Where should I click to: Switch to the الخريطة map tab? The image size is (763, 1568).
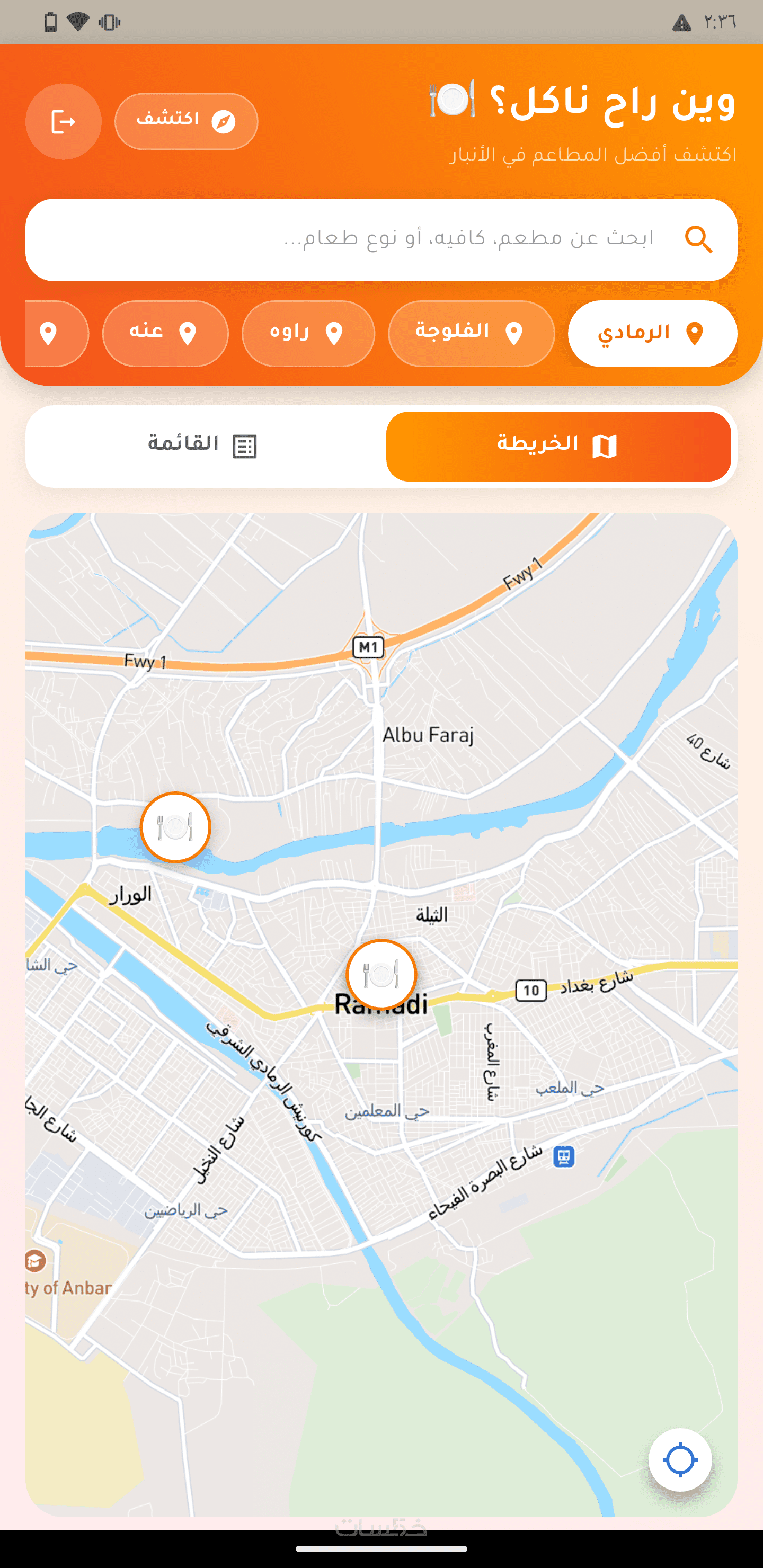558,446
